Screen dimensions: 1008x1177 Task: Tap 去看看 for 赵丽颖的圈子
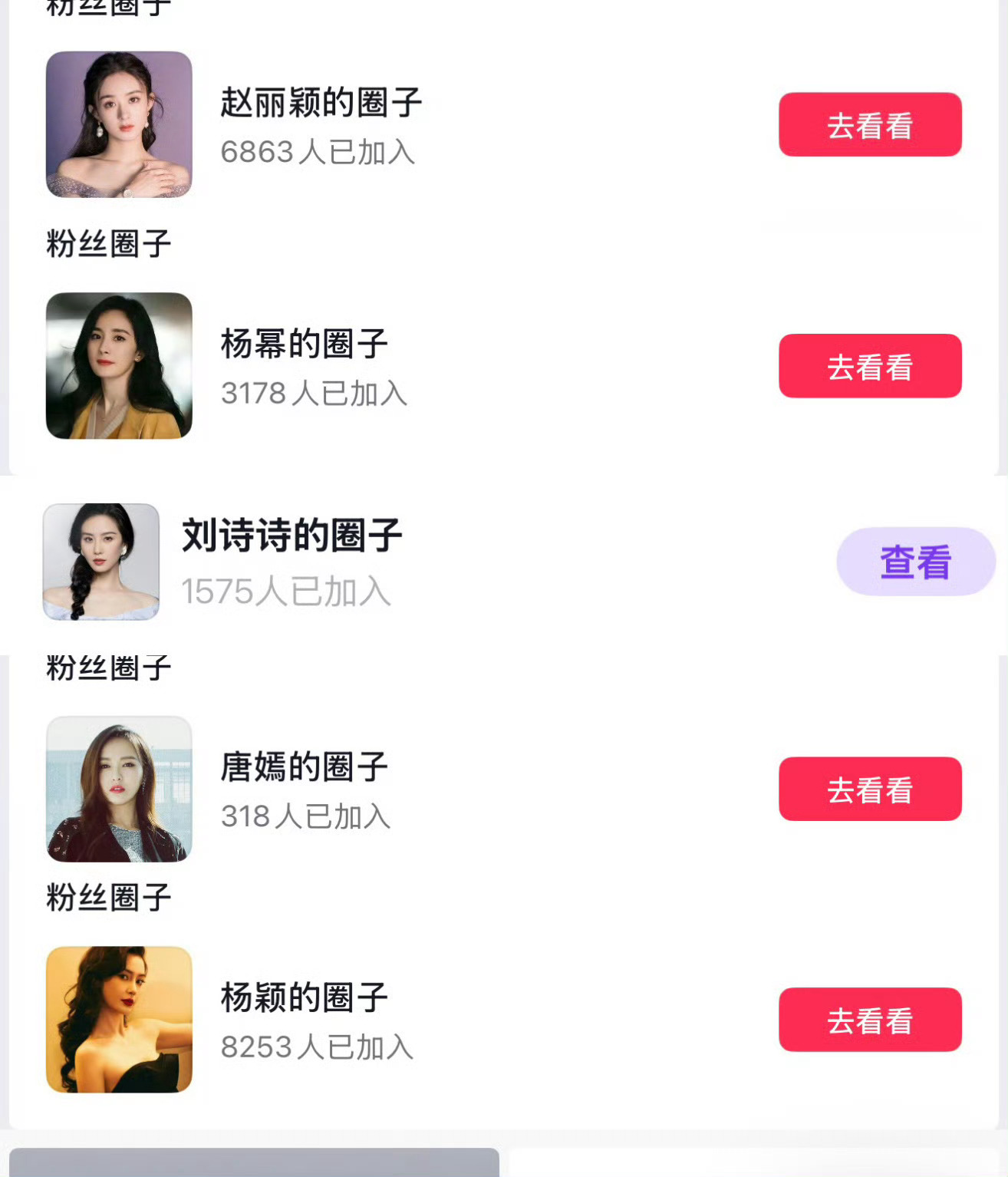coord(870,125)
